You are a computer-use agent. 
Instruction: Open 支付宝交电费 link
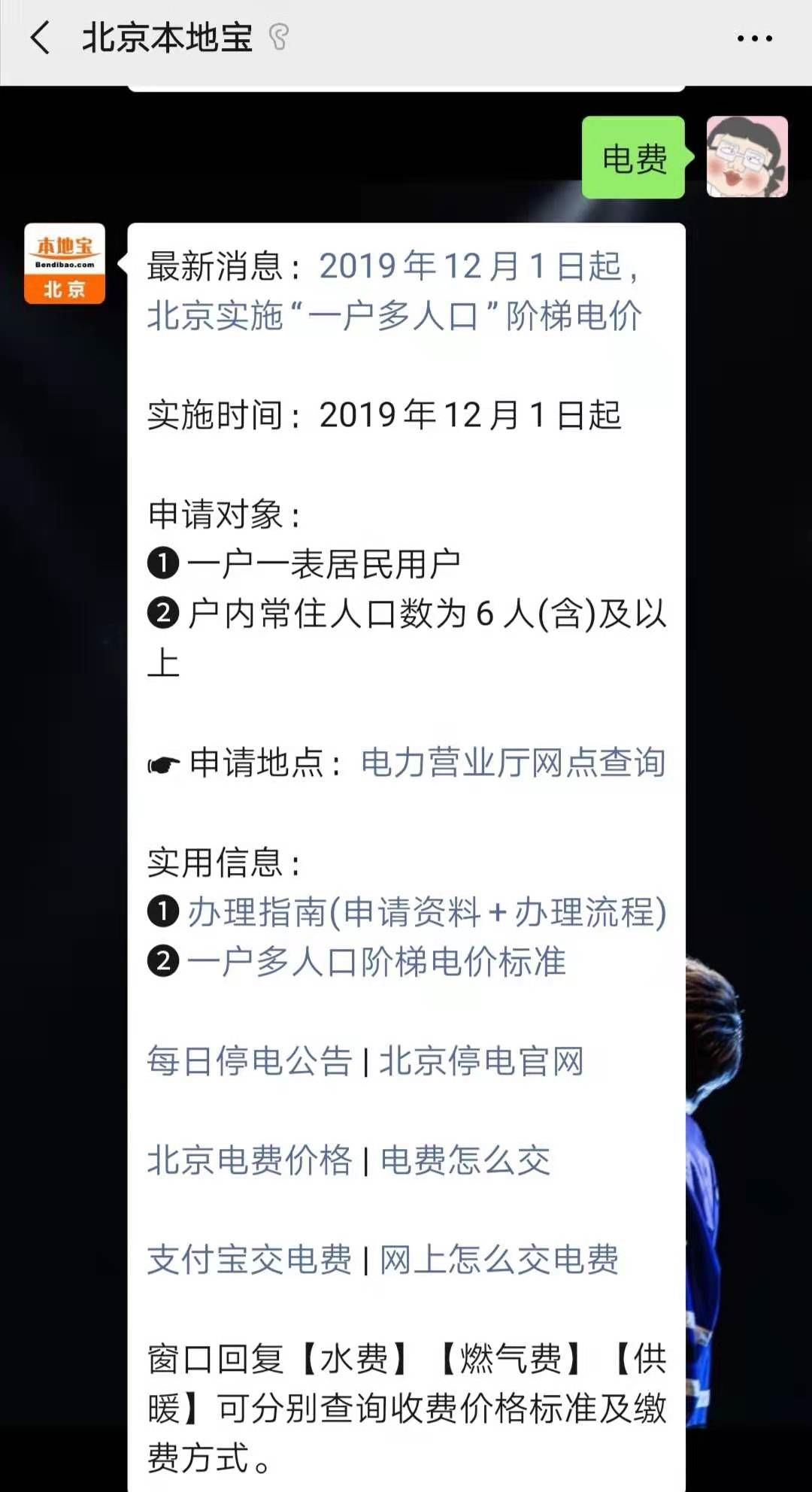(x=250, y=1260)
